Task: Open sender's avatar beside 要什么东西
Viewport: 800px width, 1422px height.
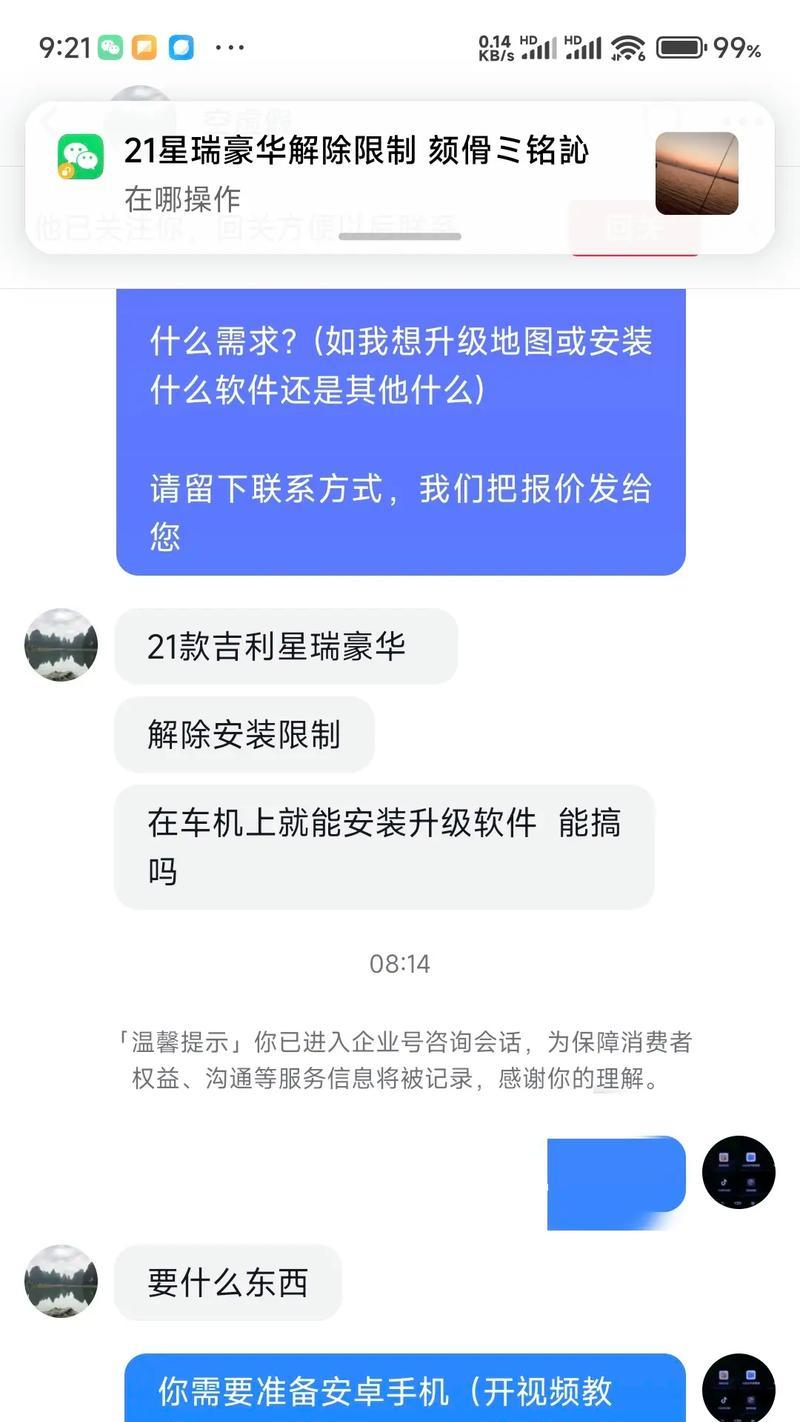Action: (61, 1281)
